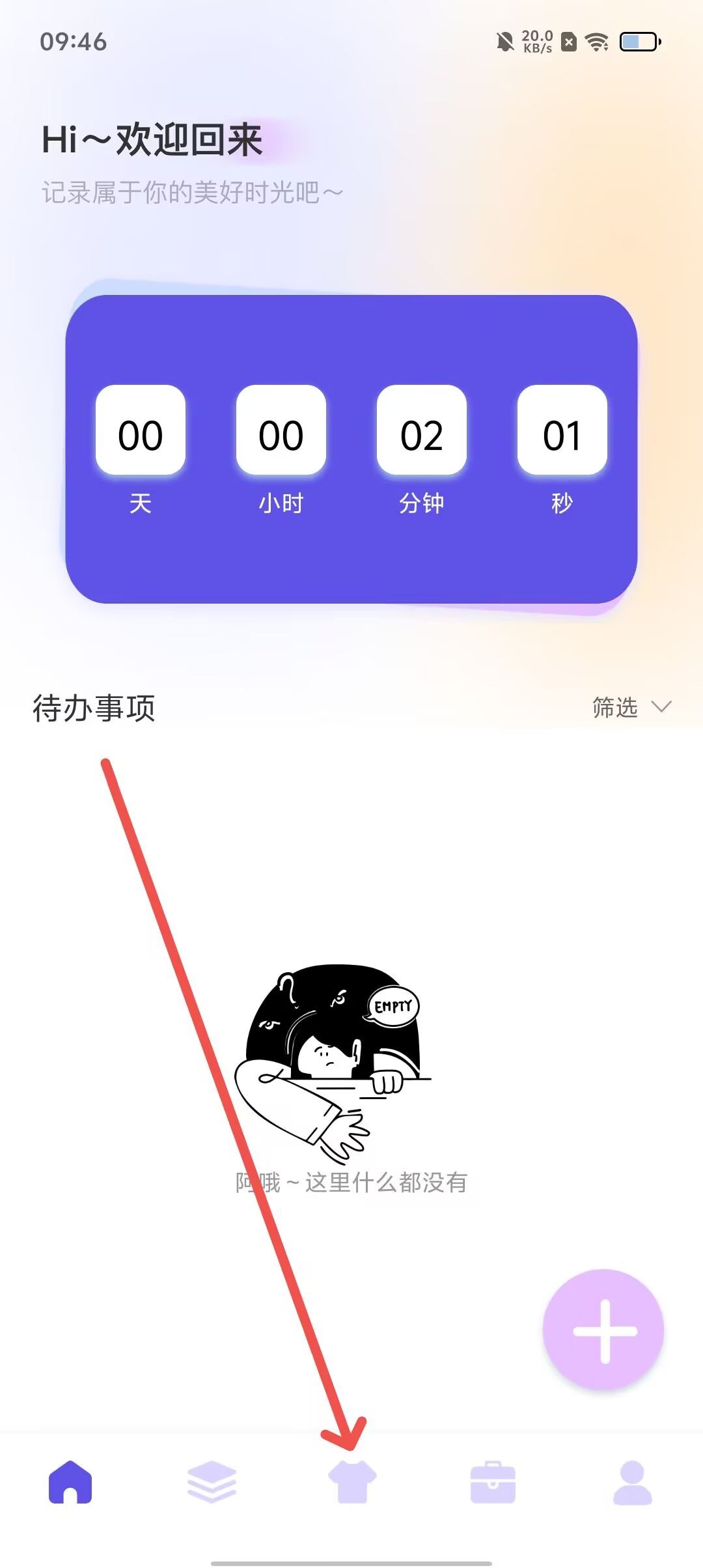Go to the profile tab

click(x=632, y=1482)
